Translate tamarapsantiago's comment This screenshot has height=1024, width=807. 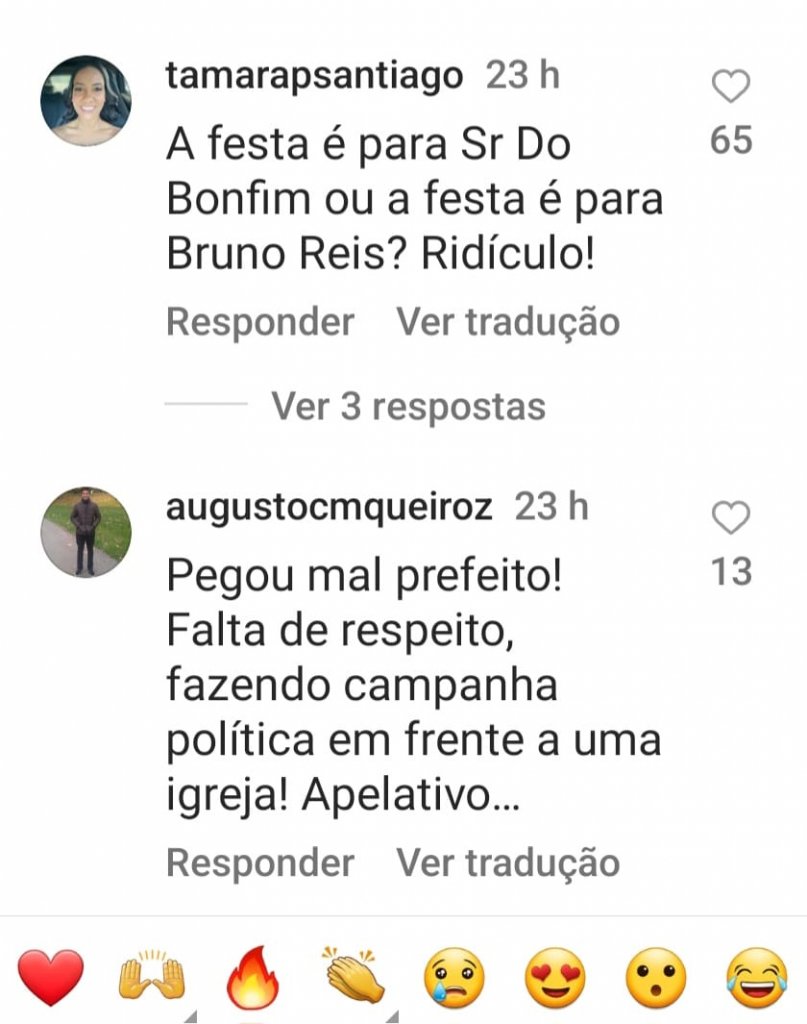coord(508,322)
